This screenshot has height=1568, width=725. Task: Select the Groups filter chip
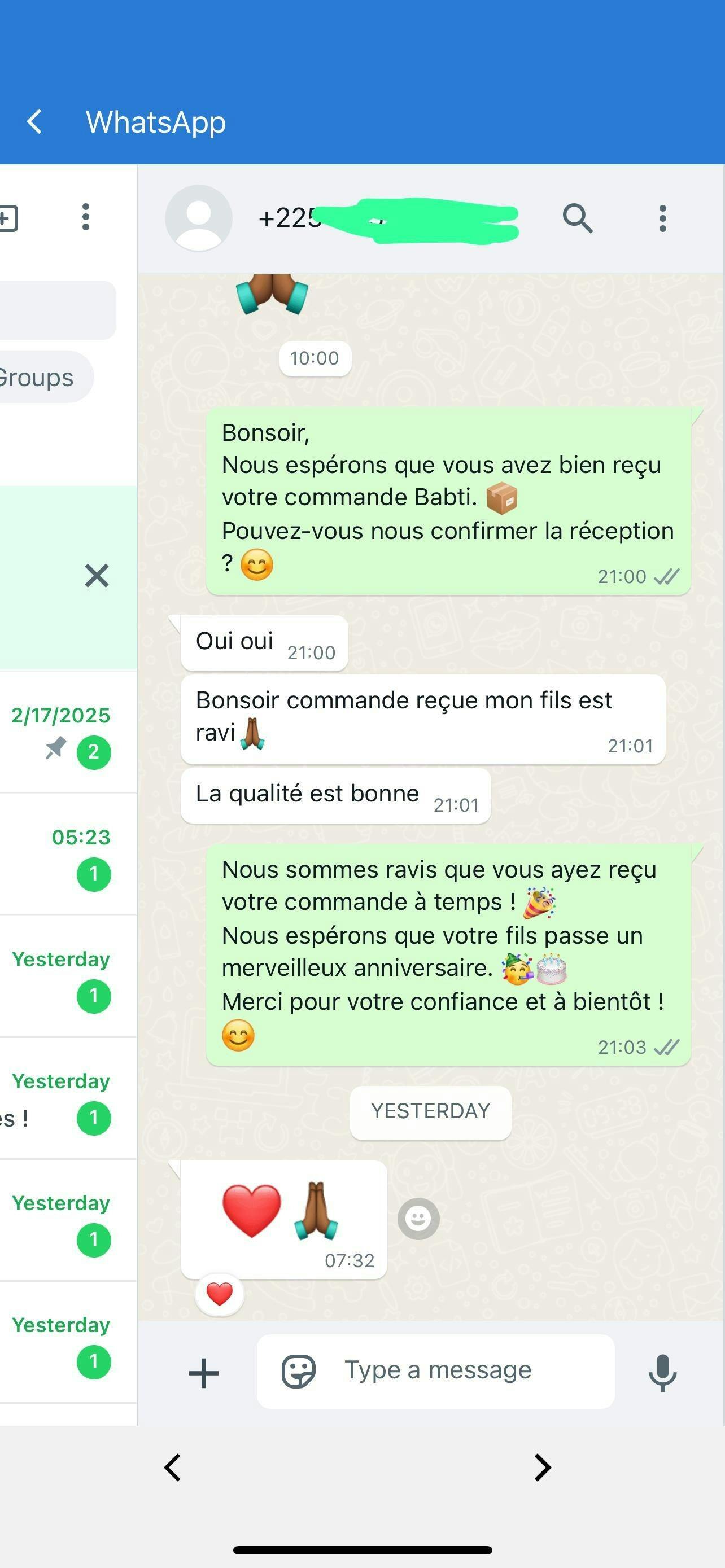coord(38,378)
